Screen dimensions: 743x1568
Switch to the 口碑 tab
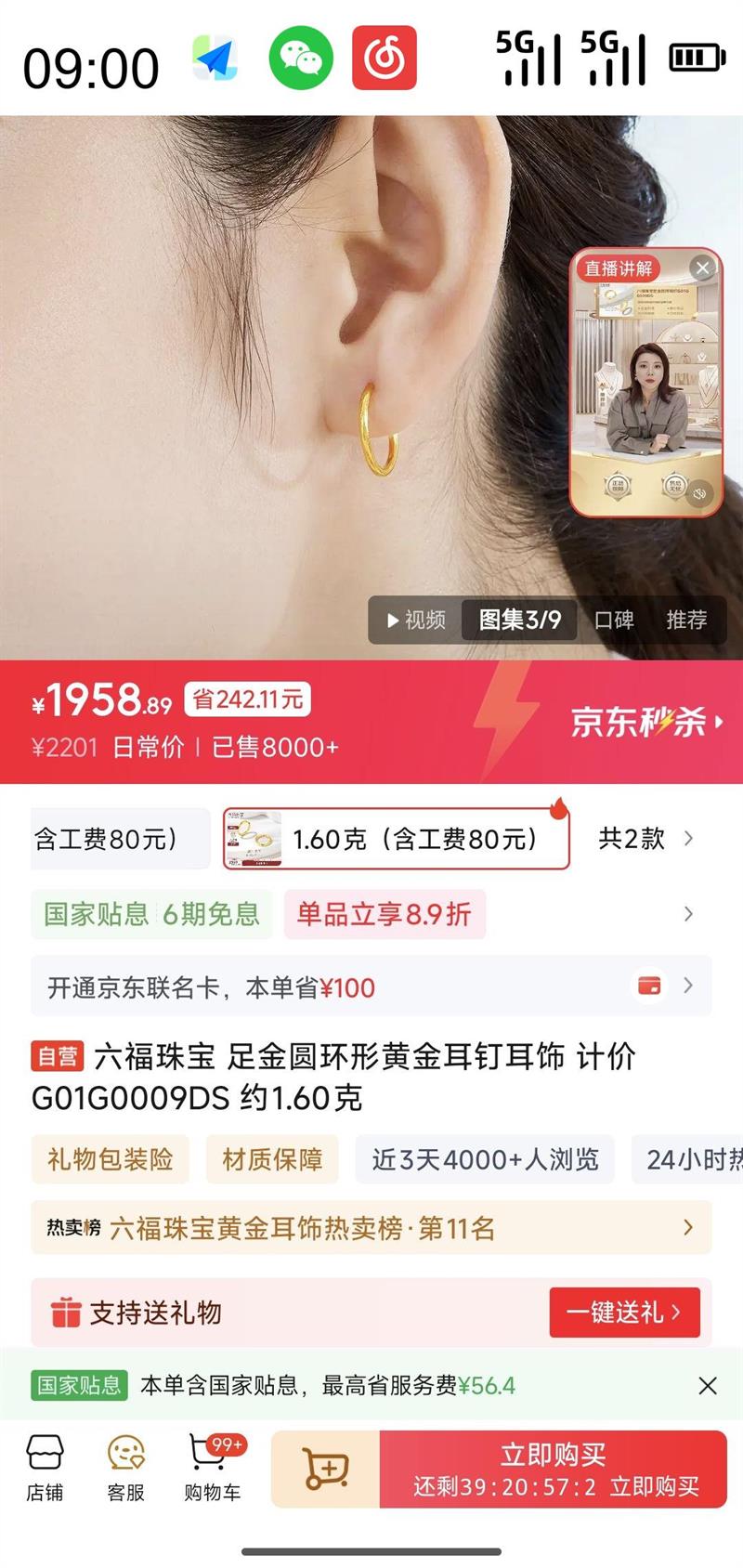(x=614, y=620)
